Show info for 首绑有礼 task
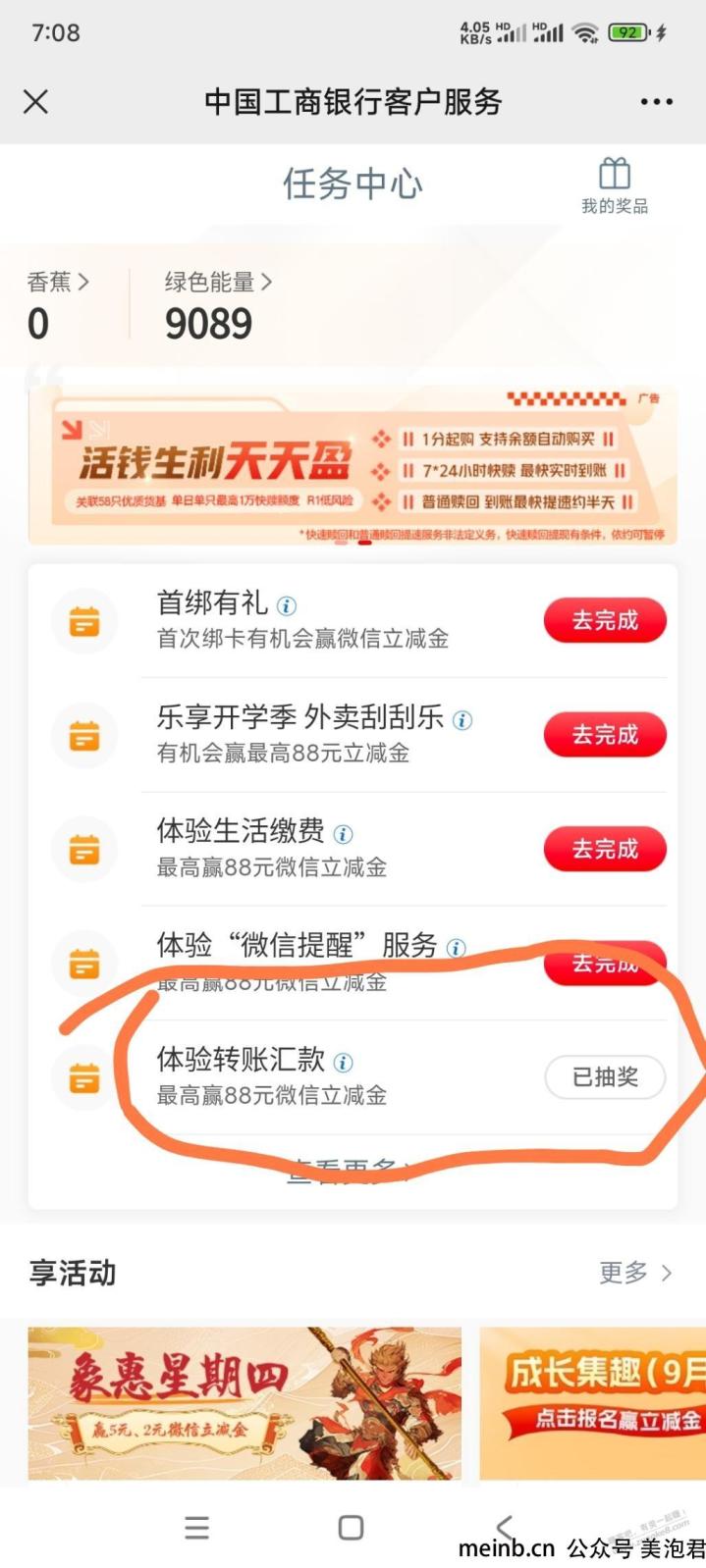Image resolution: width=706 pixels, height=1568 pixels. tap(287, 605)
